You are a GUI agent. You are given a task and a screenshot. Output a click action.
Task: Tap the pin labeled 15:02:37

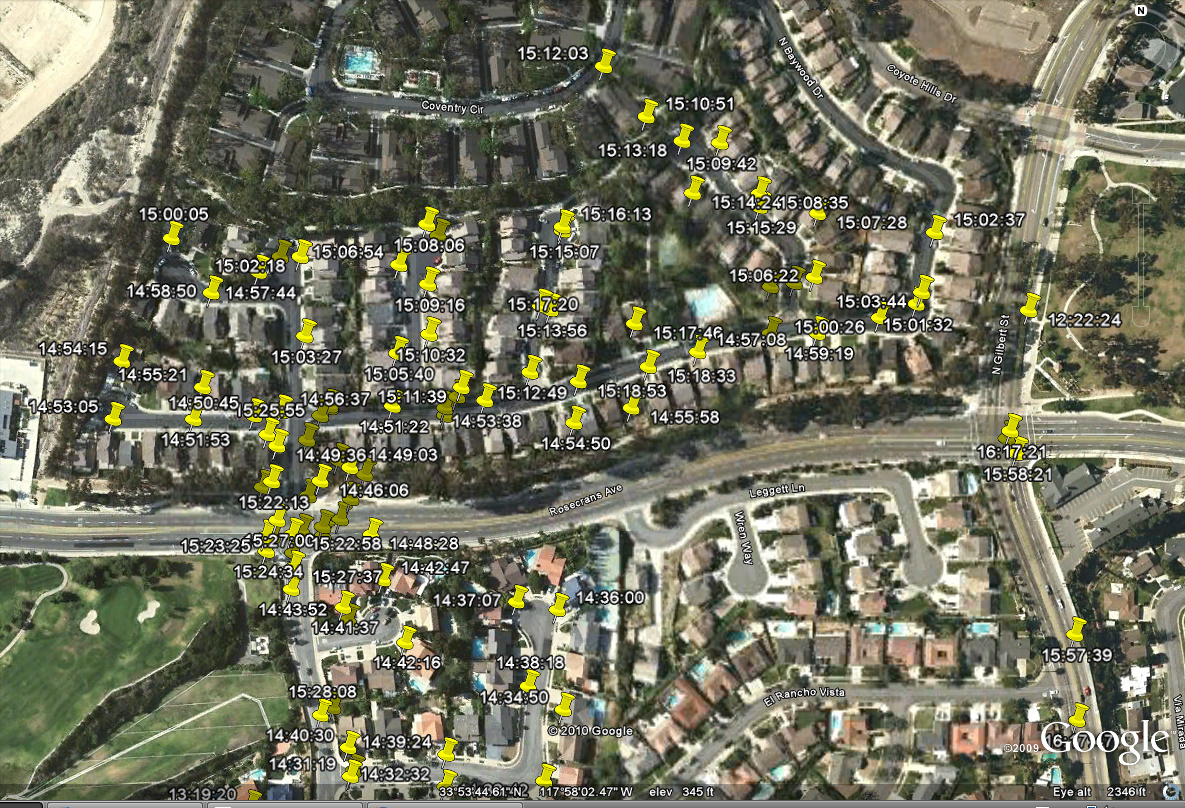pos(937,229)
